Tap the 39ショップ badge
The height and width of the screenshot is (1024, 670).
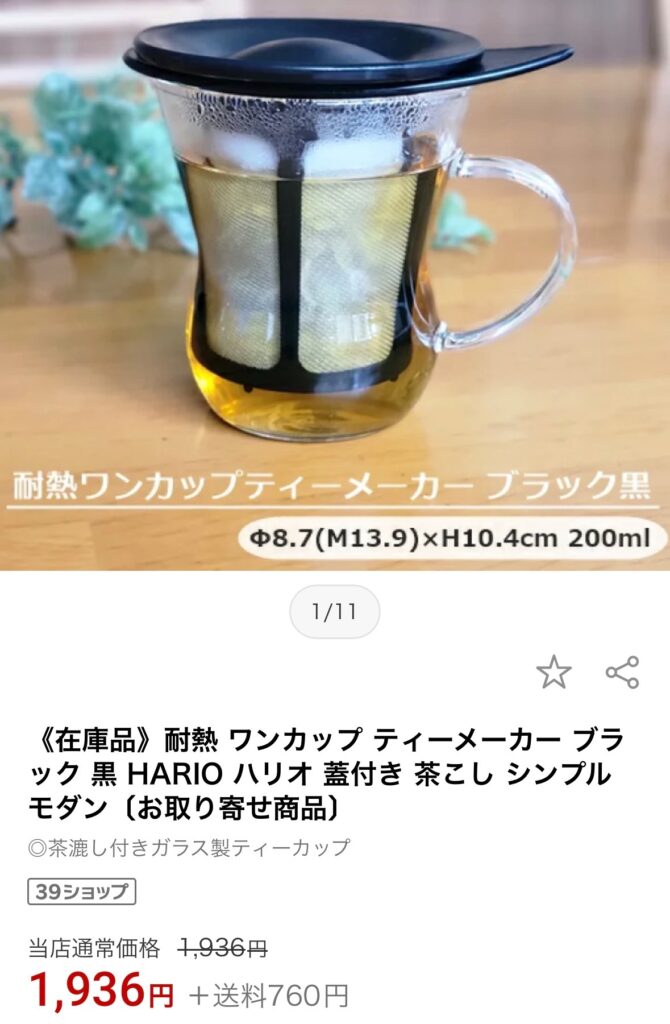(x=81, y=892)
